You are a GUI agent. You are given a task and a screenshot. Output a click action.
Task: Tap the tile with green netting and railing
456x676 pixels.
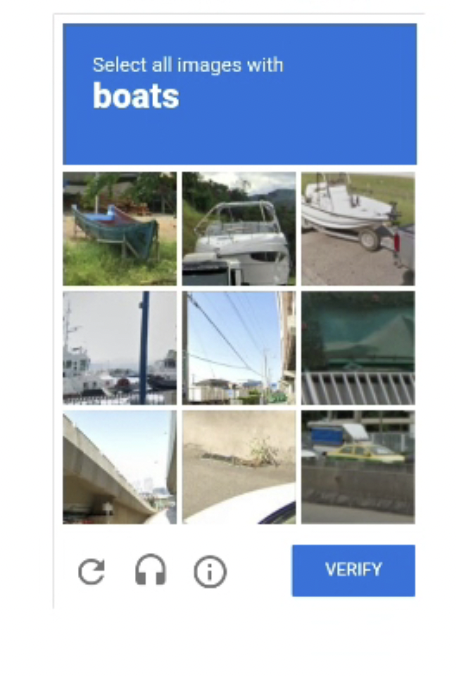tap(358, 348)
